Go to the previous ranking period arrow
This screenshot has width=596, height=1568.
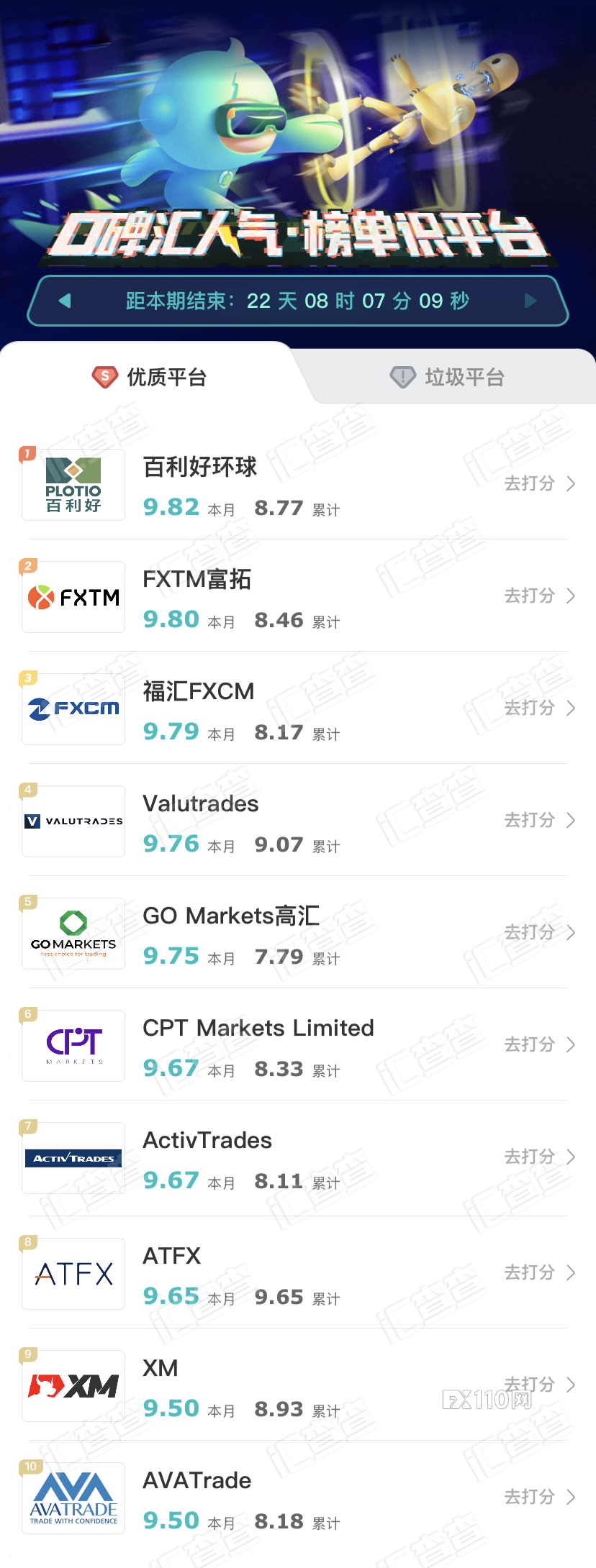point(65,301)
